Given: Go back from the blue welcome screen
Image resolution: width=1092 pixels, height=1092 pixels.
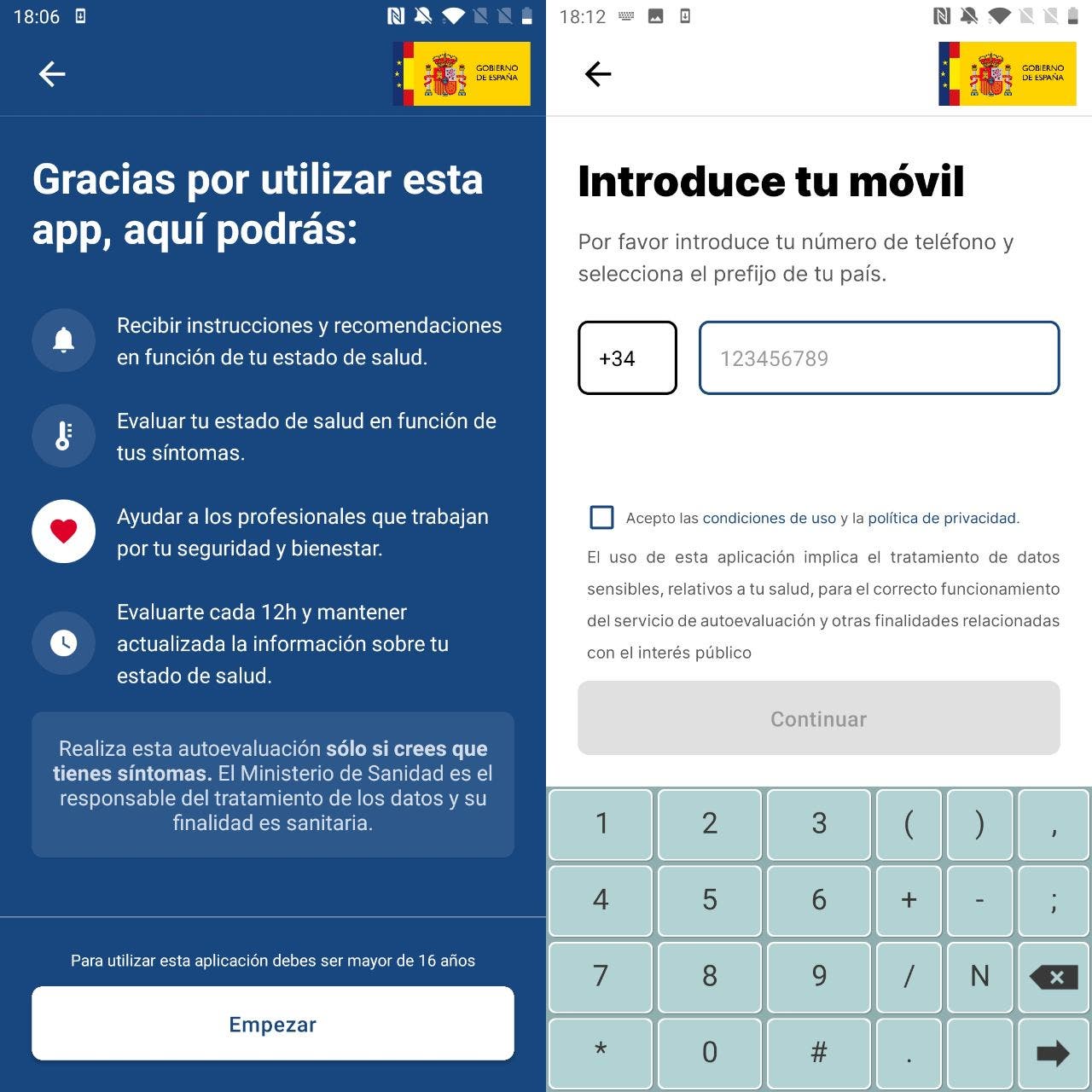Looking at the screenshot, I should click(x=52, y=74).
